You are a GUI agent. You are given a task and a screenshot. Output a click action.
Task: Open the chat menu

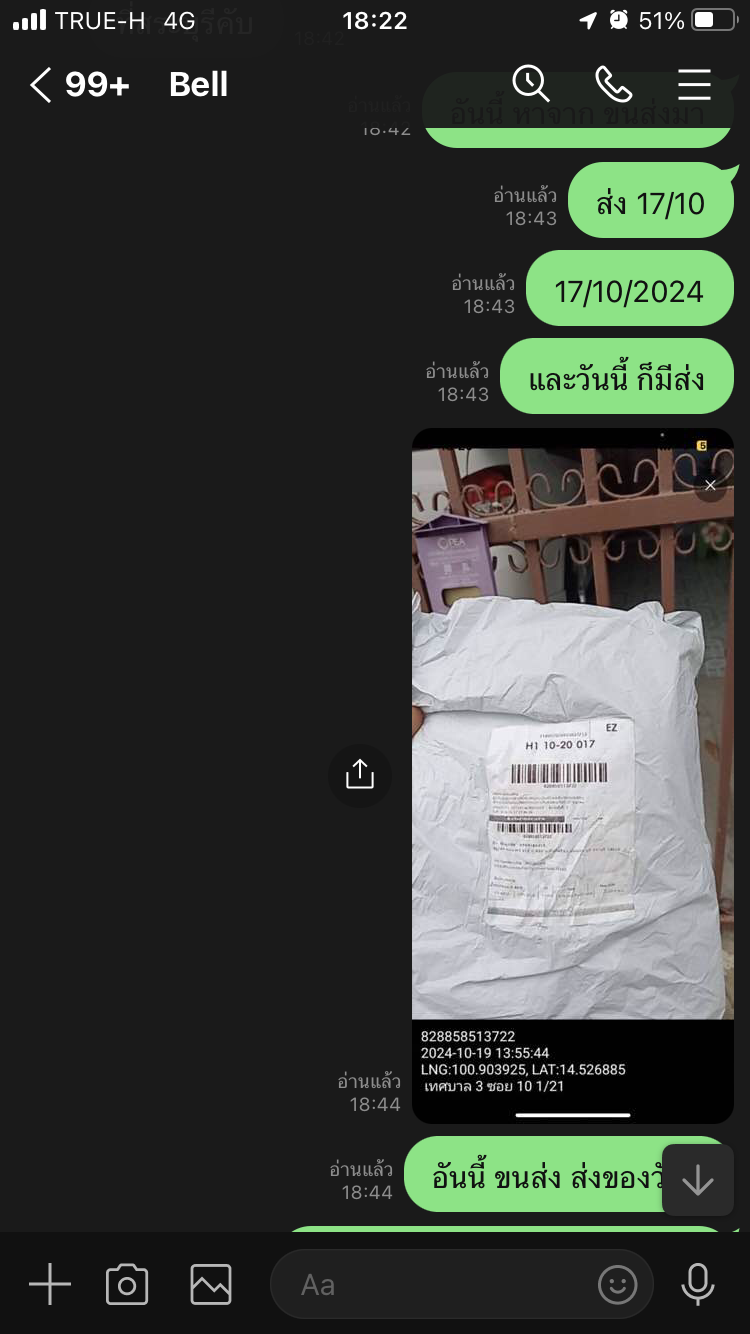tap(694, 85)
